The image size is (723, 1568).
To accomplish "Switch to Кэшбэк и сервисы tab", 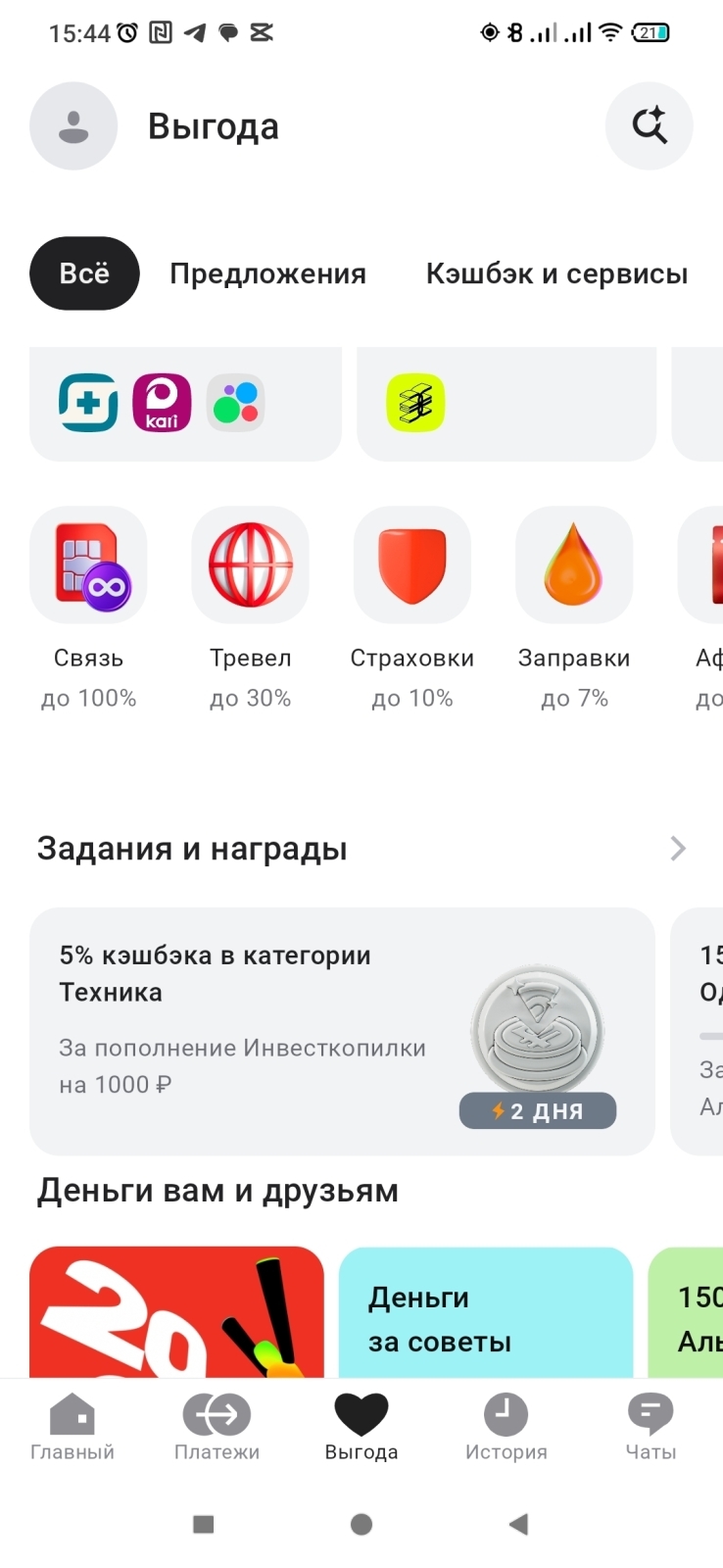I will (556, 274).
